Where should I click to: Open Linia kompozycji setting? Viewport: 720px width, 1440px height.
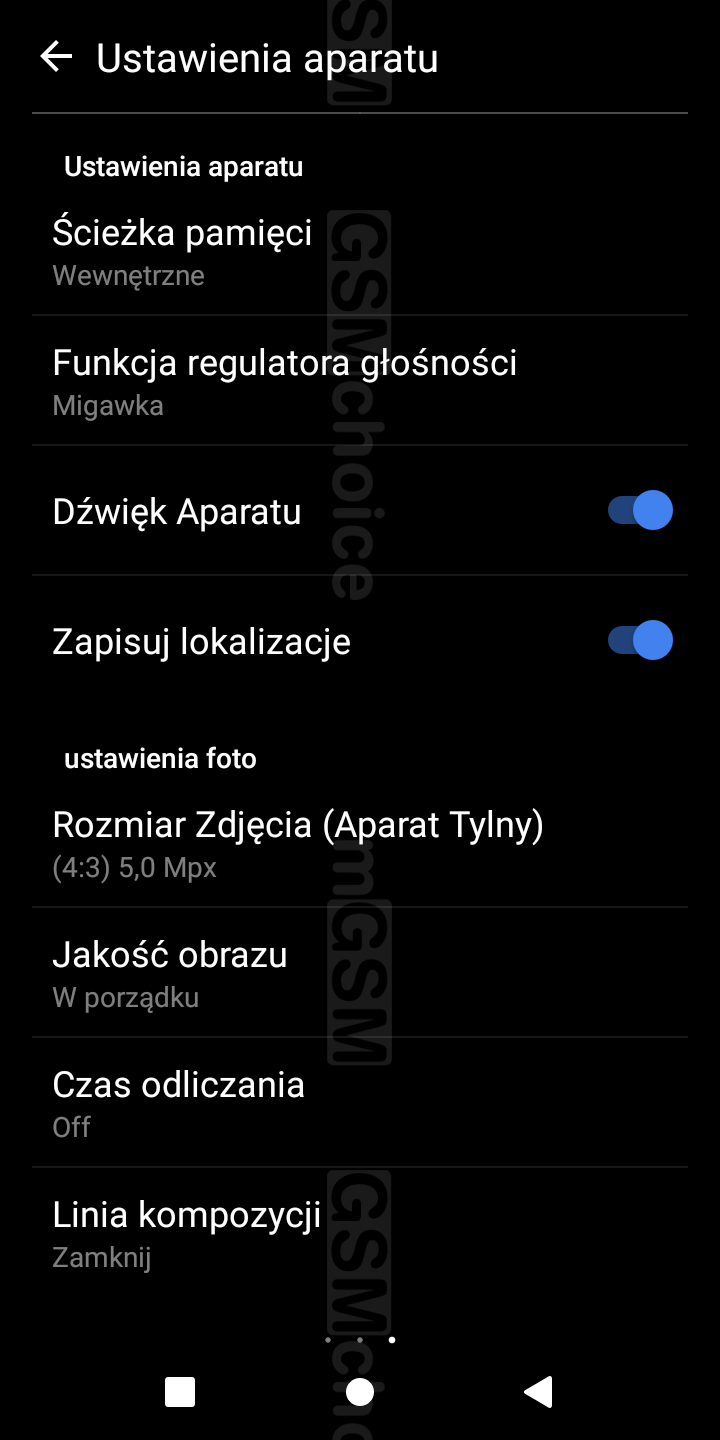pyautogui.click(x=360, y=1233)
